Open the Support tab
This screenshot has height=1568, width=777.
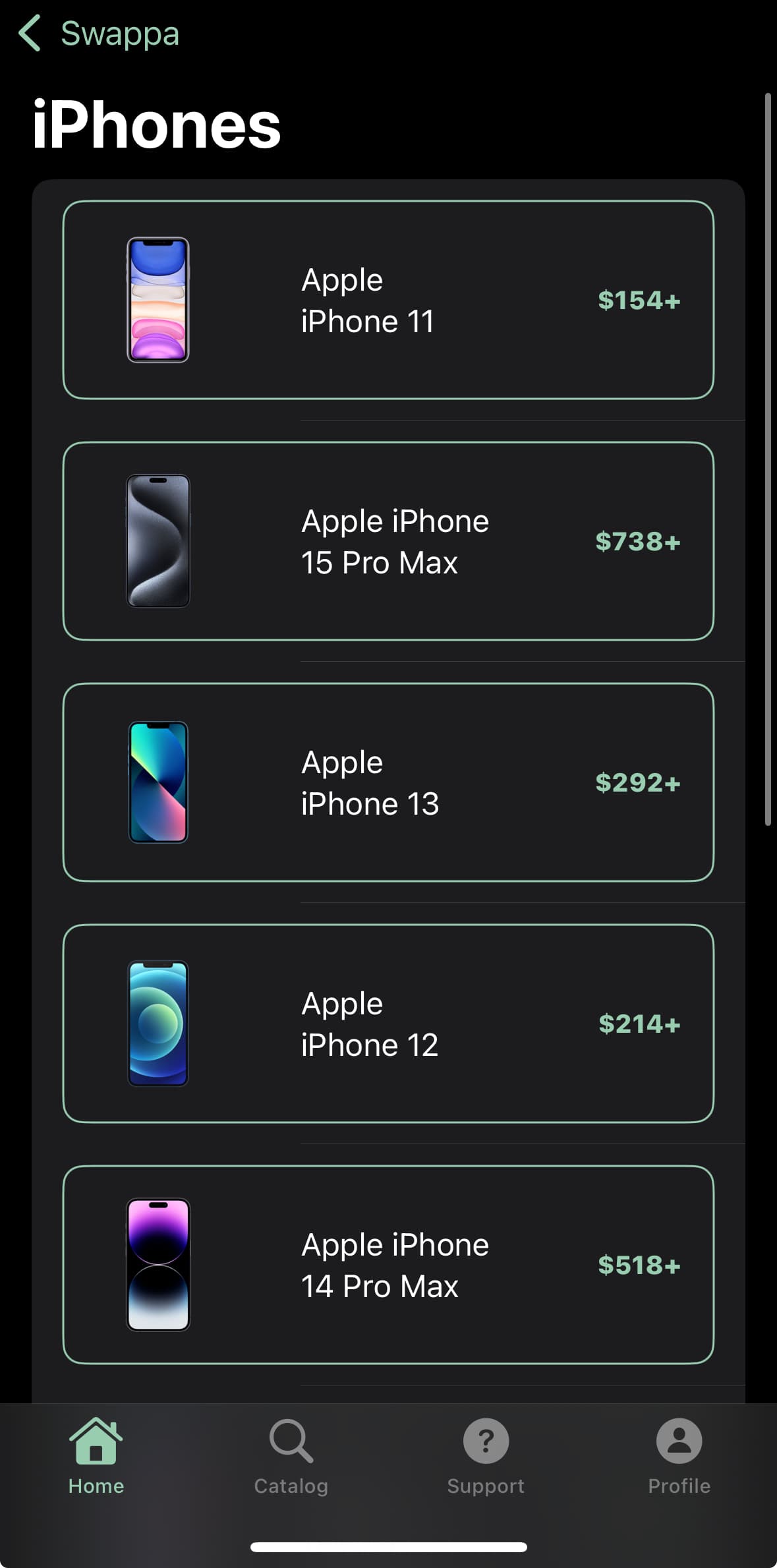pyautogui.click(x=486, y=1456)
